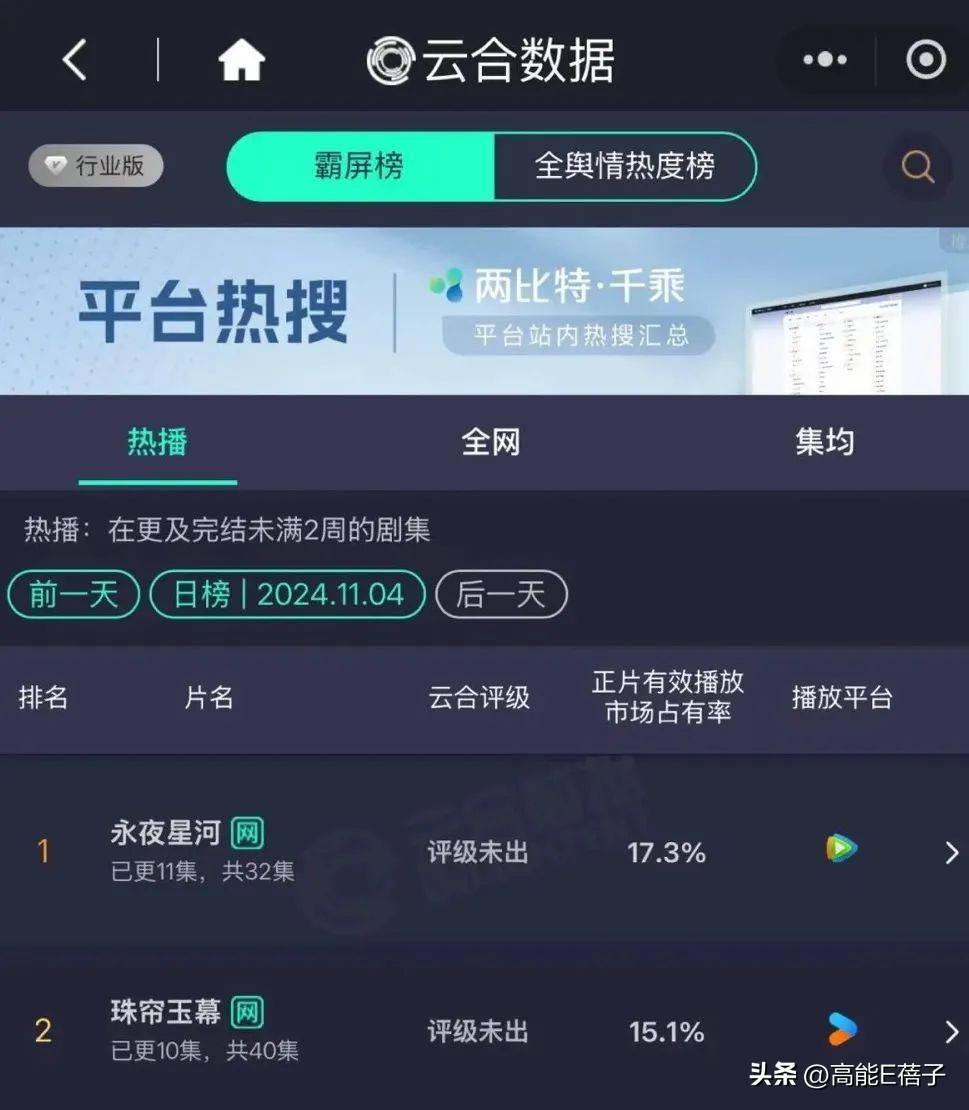Viewport: 969px width, 1110px height.
Task: Select the 热播 tab
Action: coord(157,442)
